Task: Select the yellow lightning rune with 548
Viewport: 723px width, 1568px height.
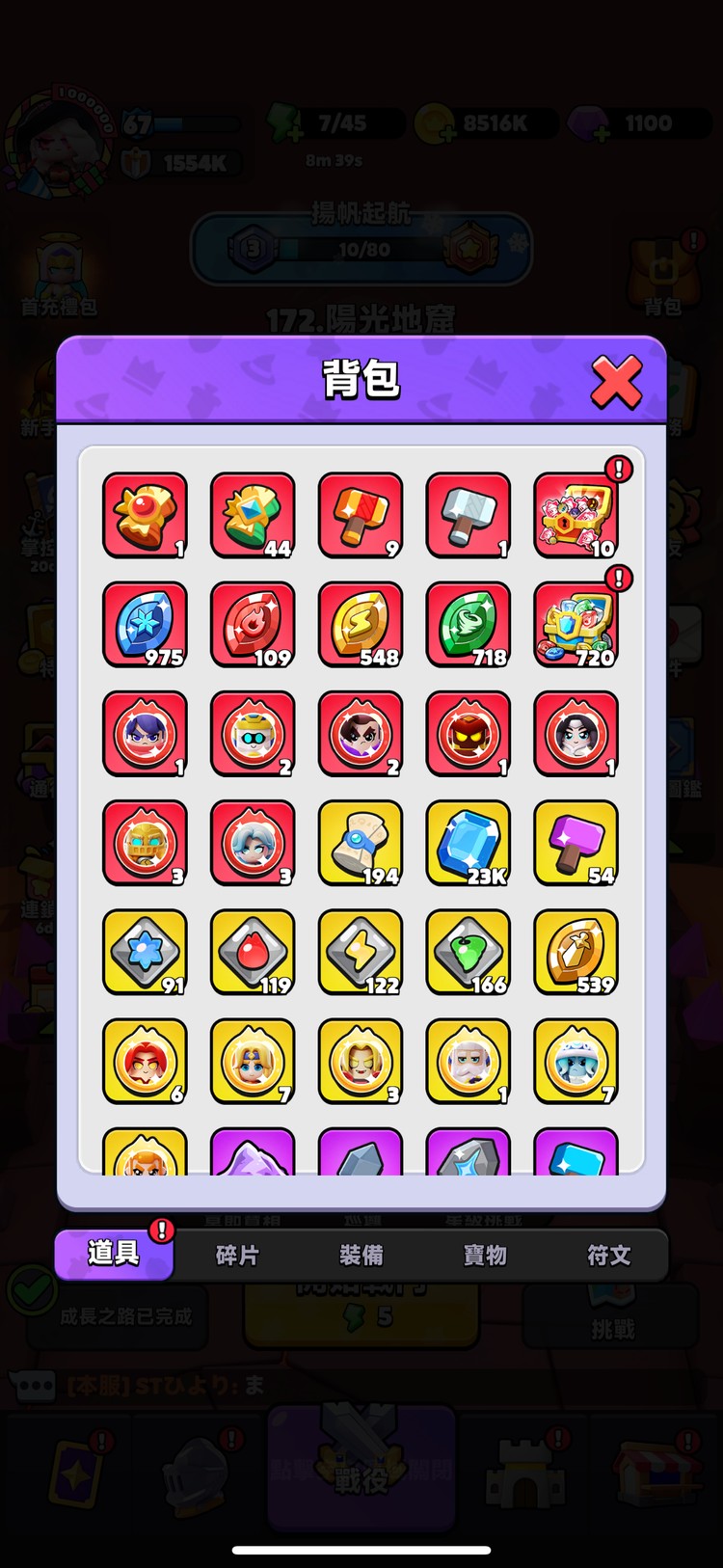Action: pos(361,625)
